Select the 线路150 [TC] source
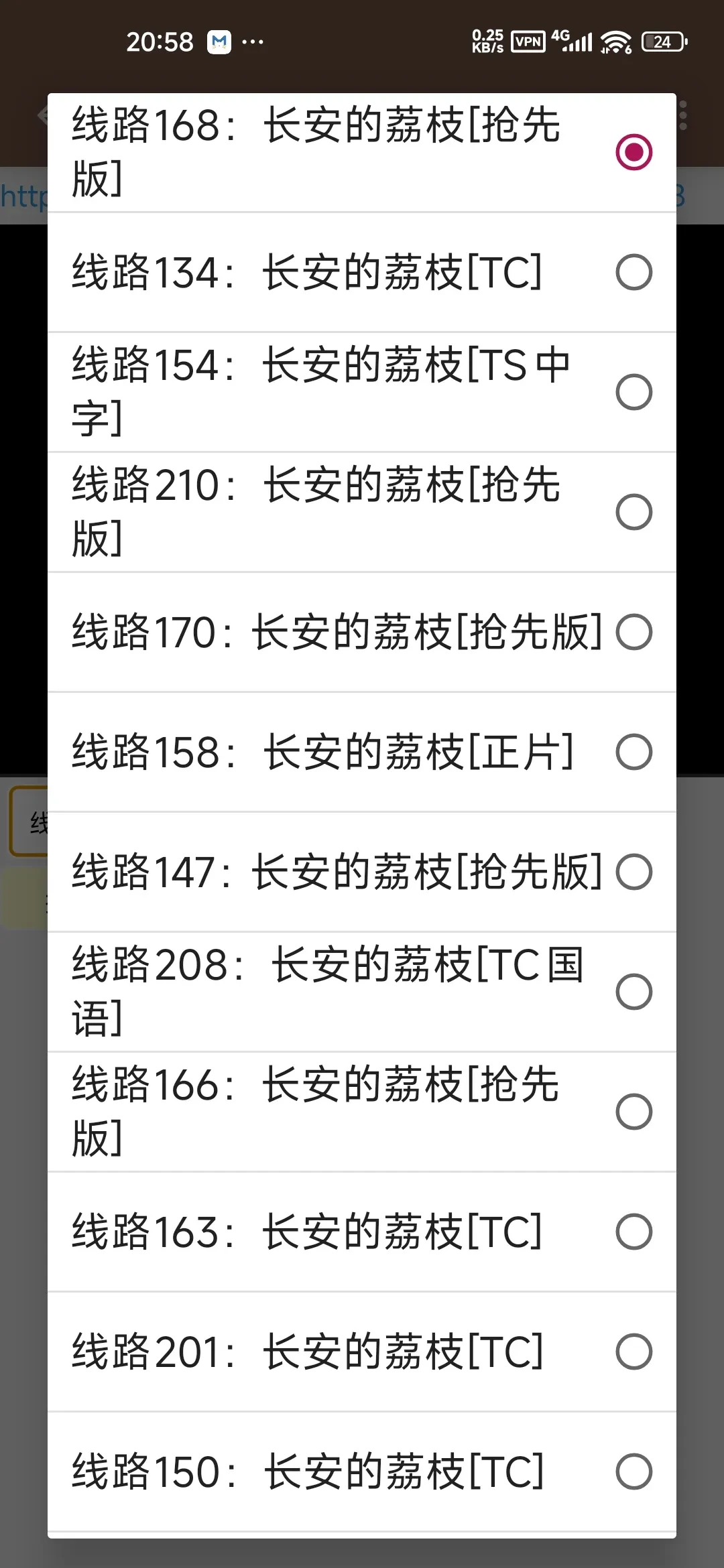The image size is (724, 1568). (x=362, y=1472)
